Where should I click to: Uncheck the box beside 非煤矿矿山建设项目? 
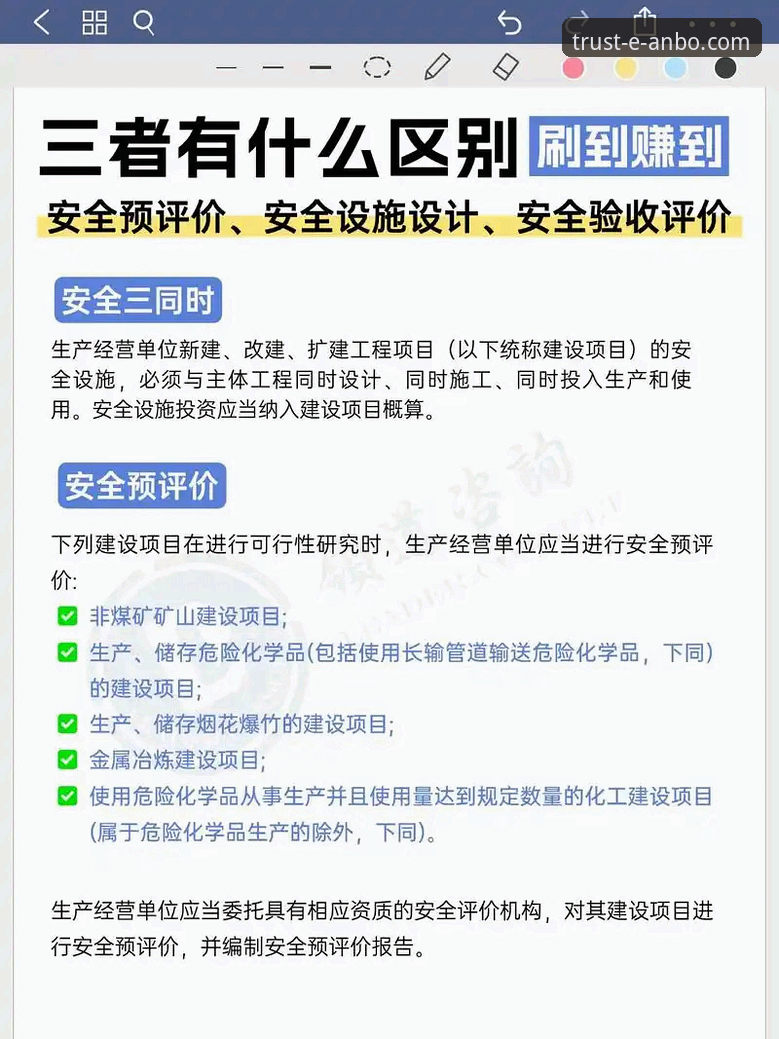[x=67, y=616]
